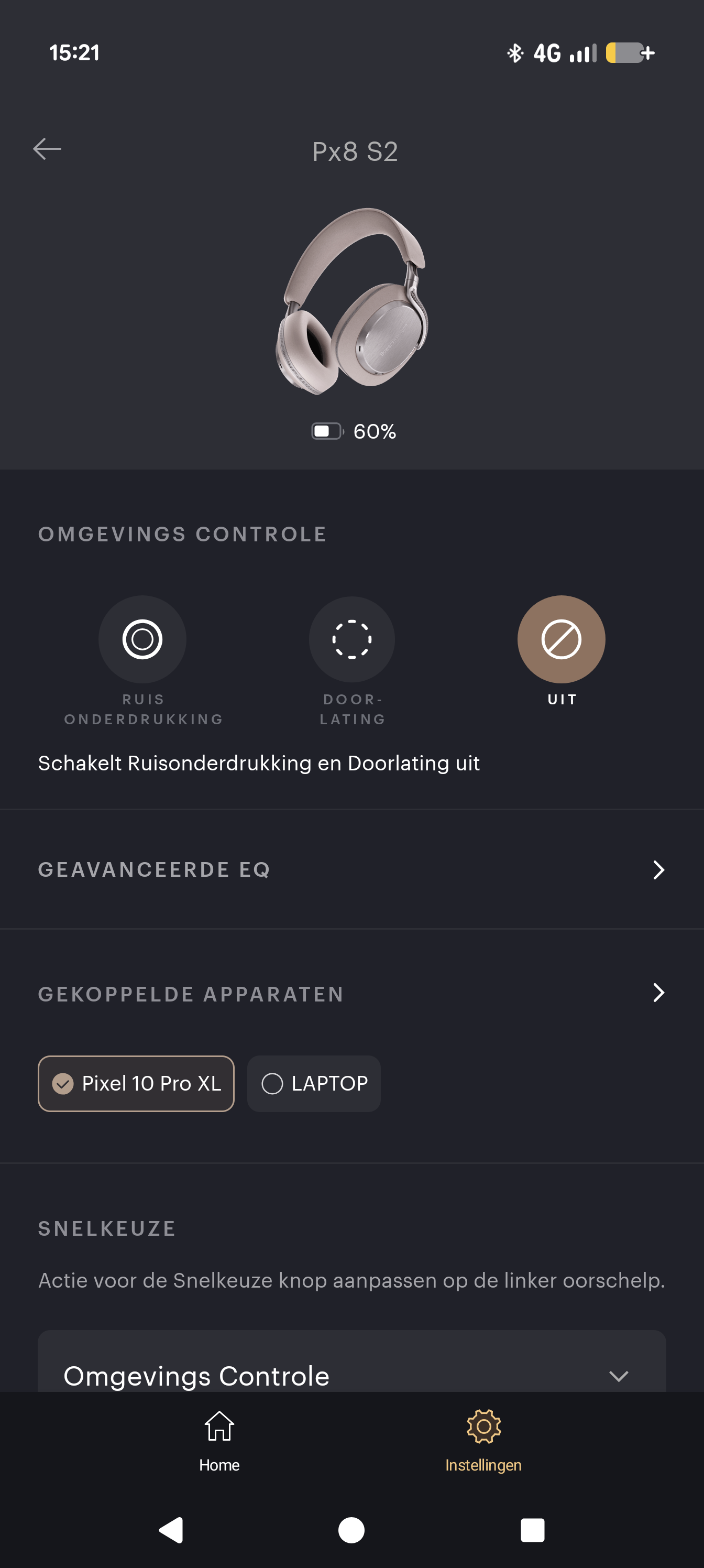This screenshot has height=1568, width=704.
Task: Select the Pixel 10 Pro XL device chip
Action: [x=136, y=1083]
